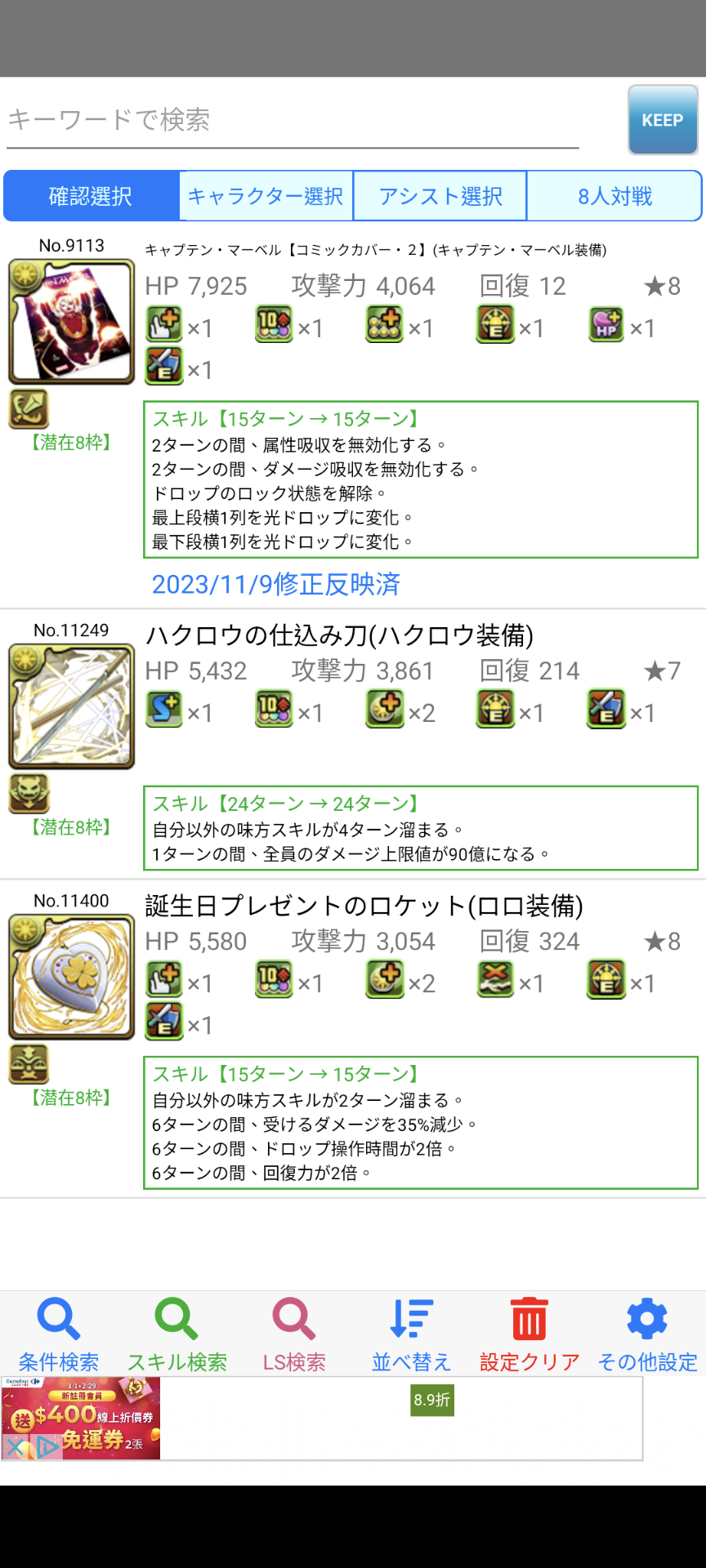Close the ad banner

pyautogui.click(x=16, y=1448)
